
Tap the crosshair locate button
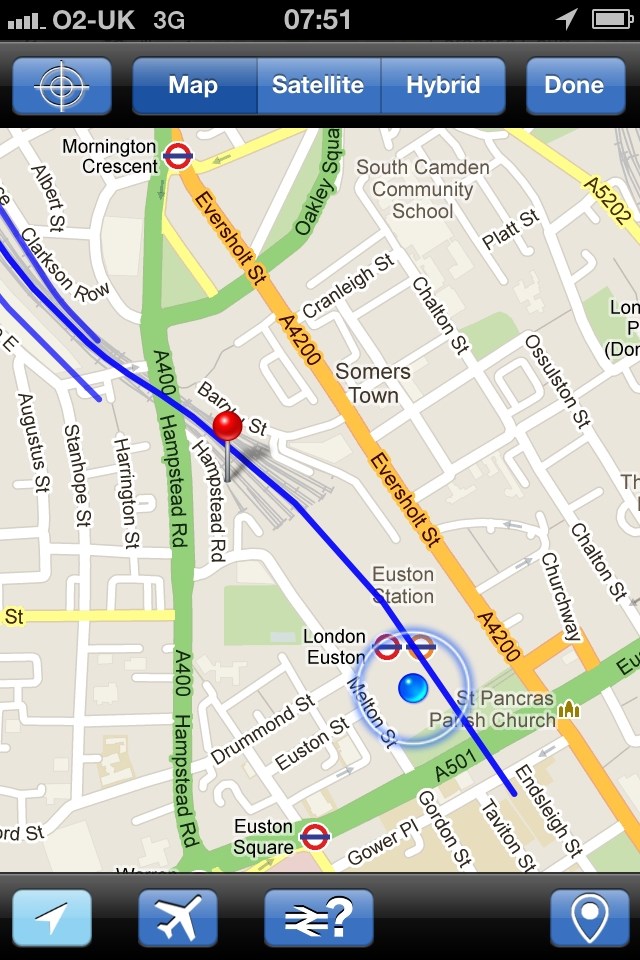pyautogui.click(x=61, y=86)
